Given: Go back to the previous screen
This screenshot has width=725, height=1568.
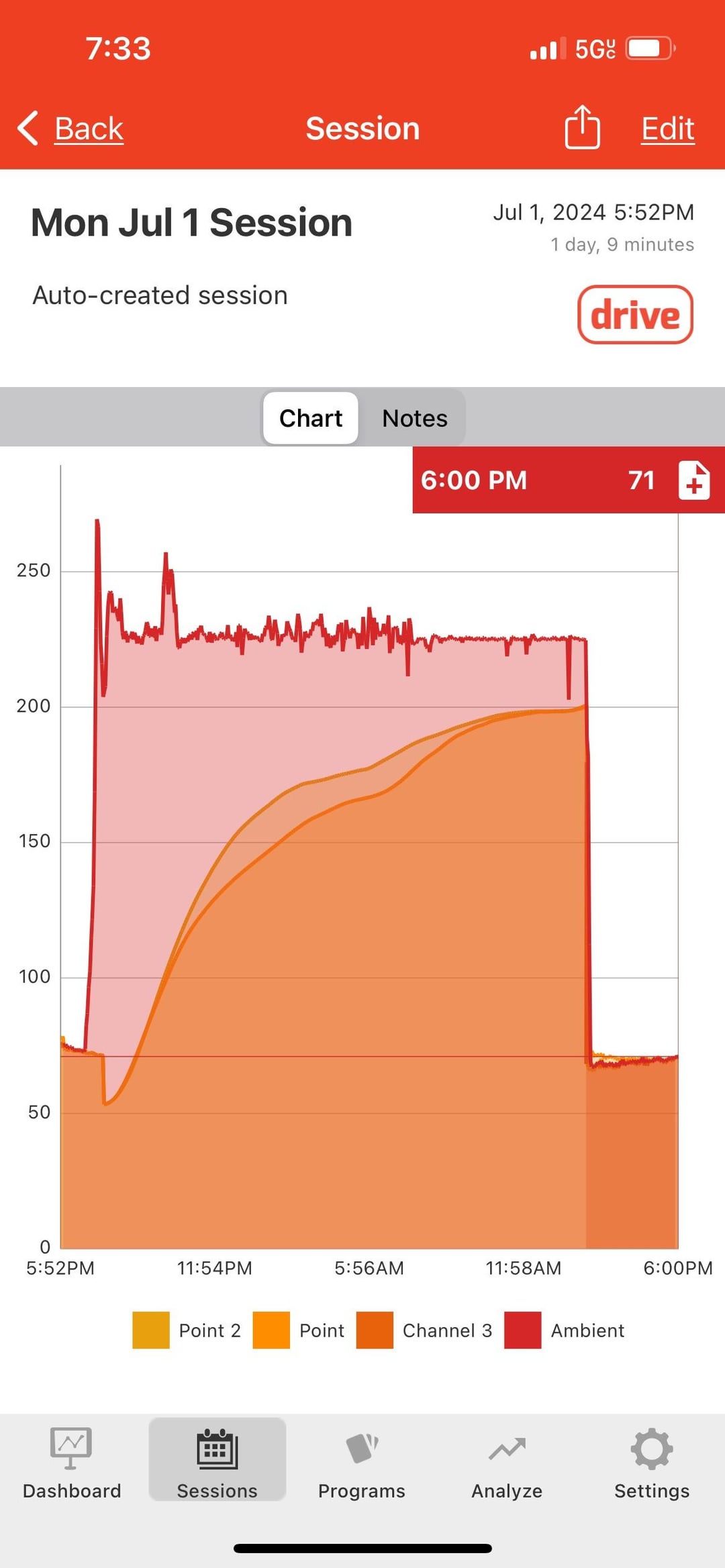Looking at the screenshot, I should point(71,128).
